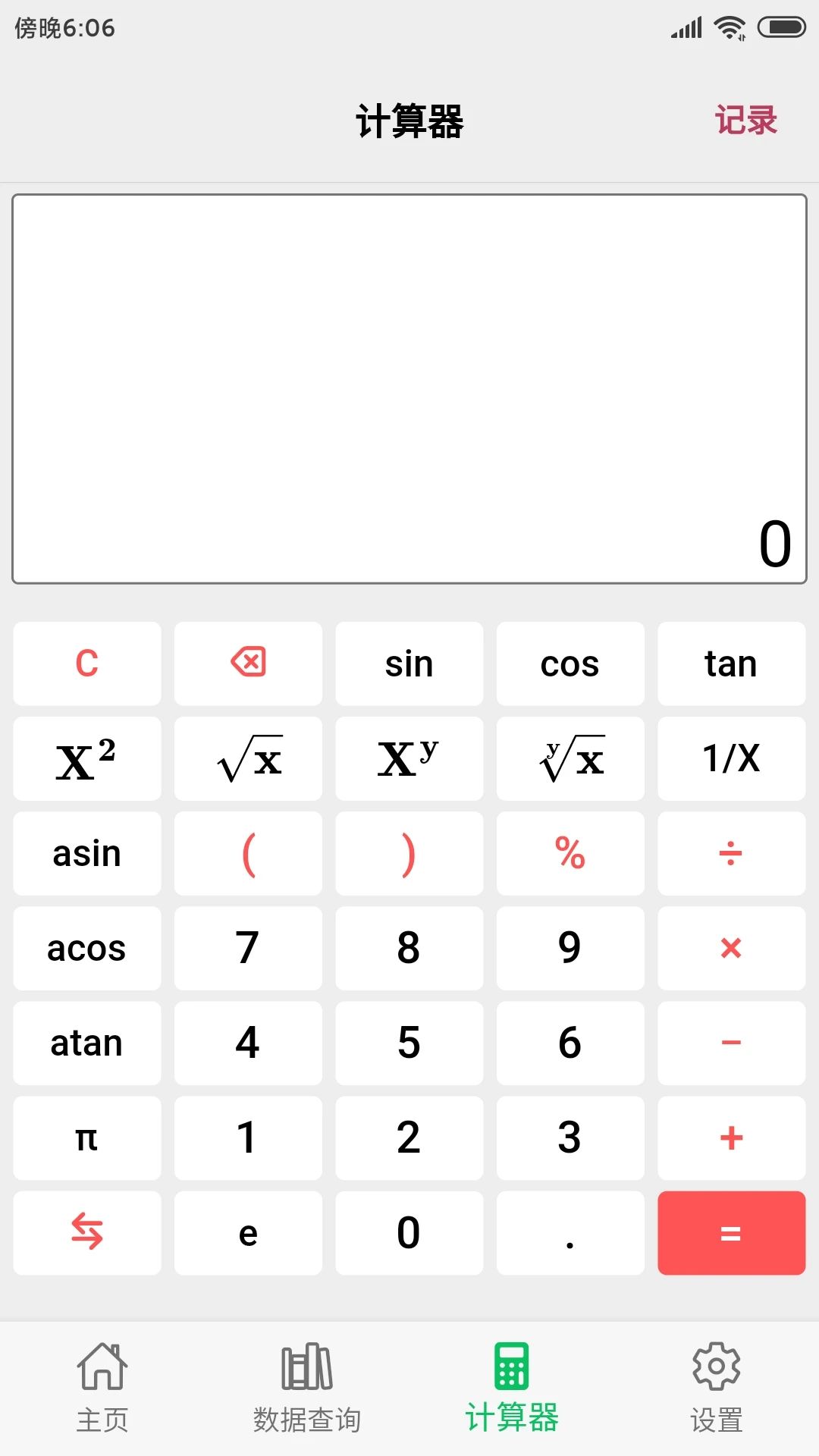819x1456 pixels.
Task: Select the cos function key
Action: [x=570, y=664]
